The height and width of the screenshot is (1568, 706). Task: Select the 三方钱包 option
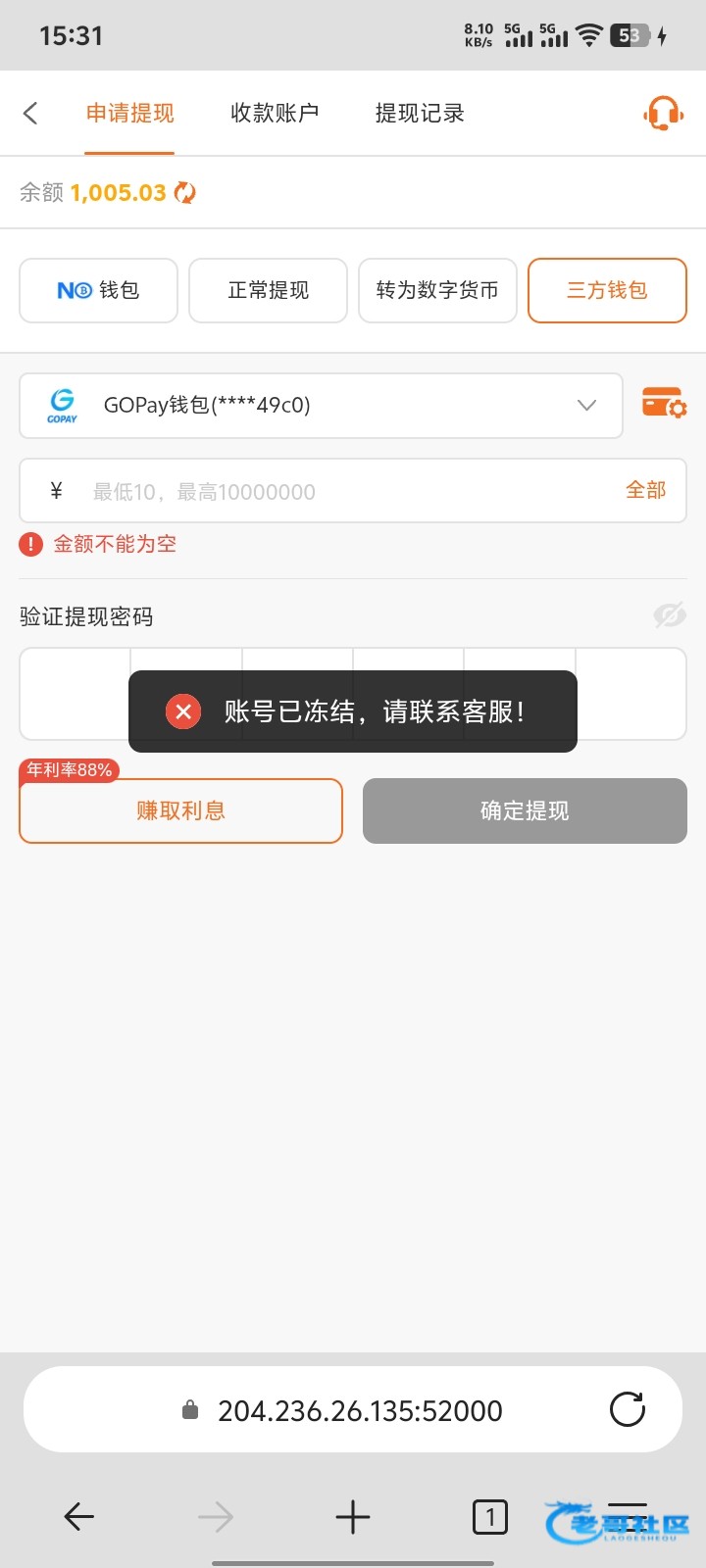click(607, 290)
